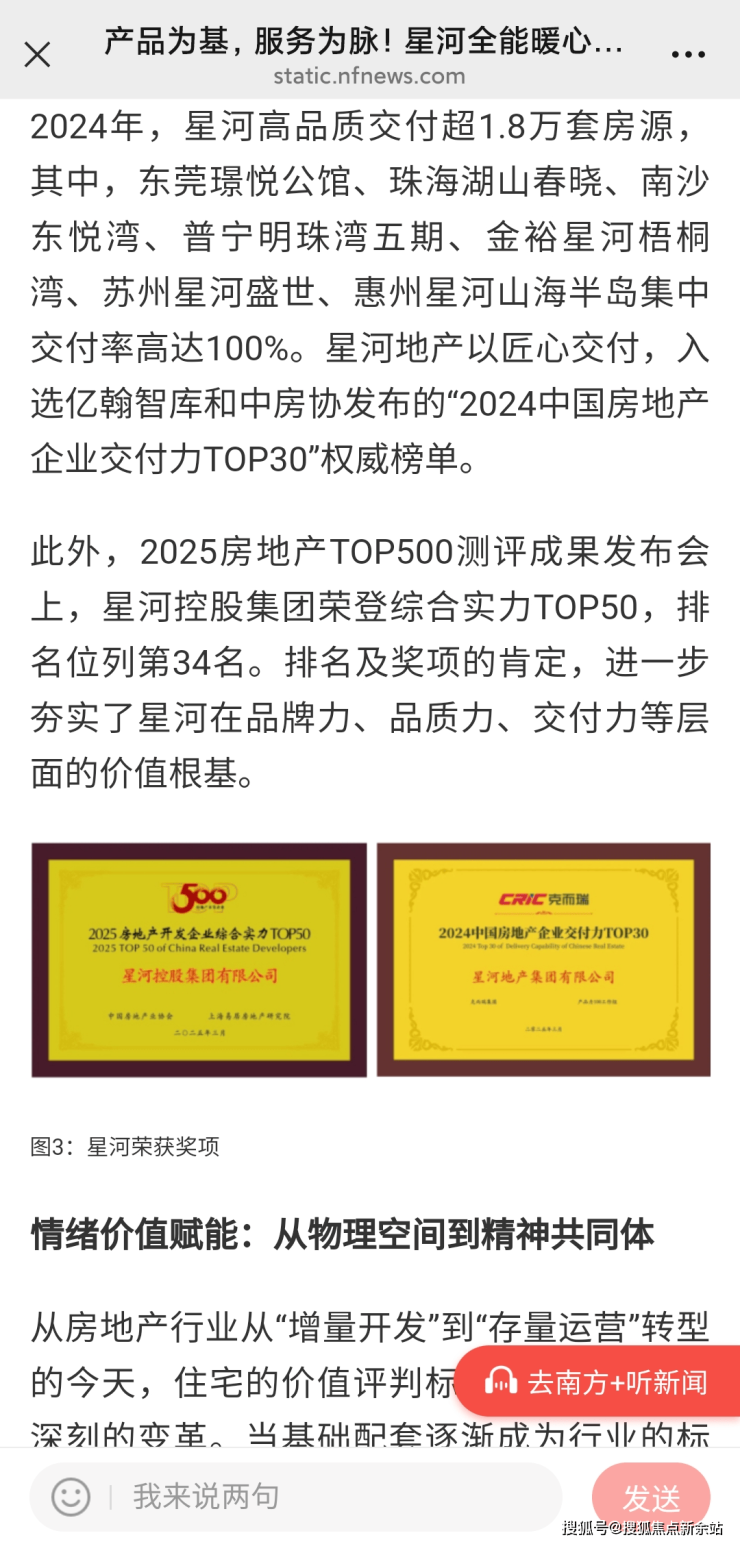Open the emoji picker in comment bar
Screen dimensions: 740x1544
click(71, 1497)
